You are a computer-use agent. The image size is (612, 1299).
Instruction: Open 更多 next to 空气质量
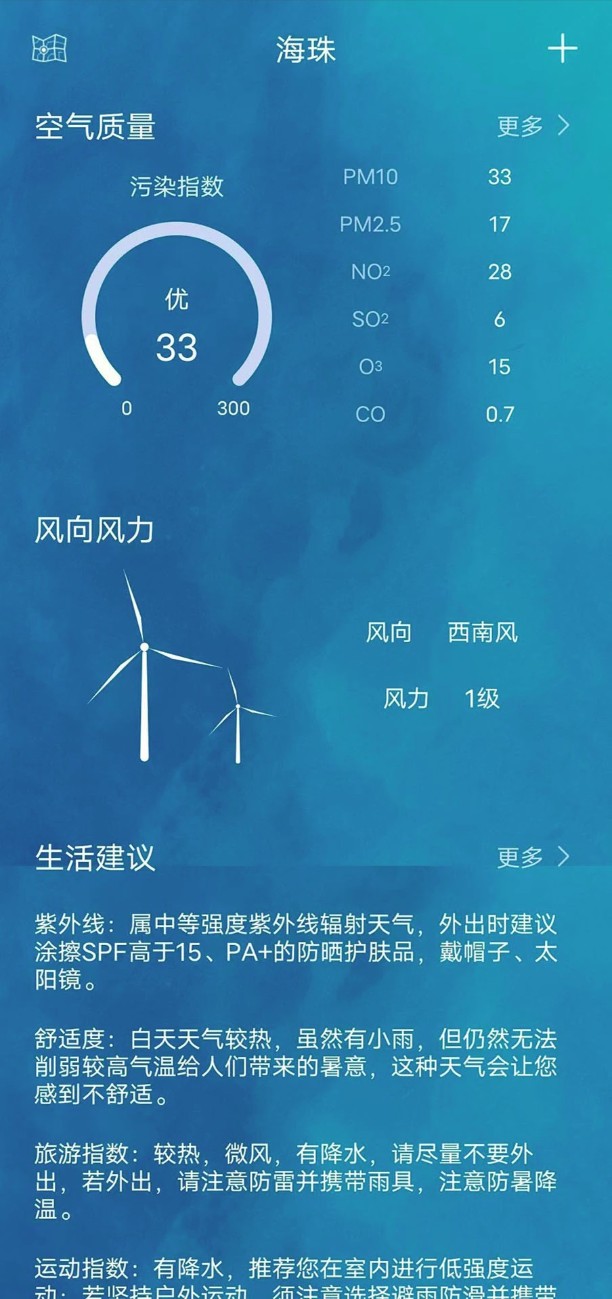pyautogui.click(x=534, y=126)
